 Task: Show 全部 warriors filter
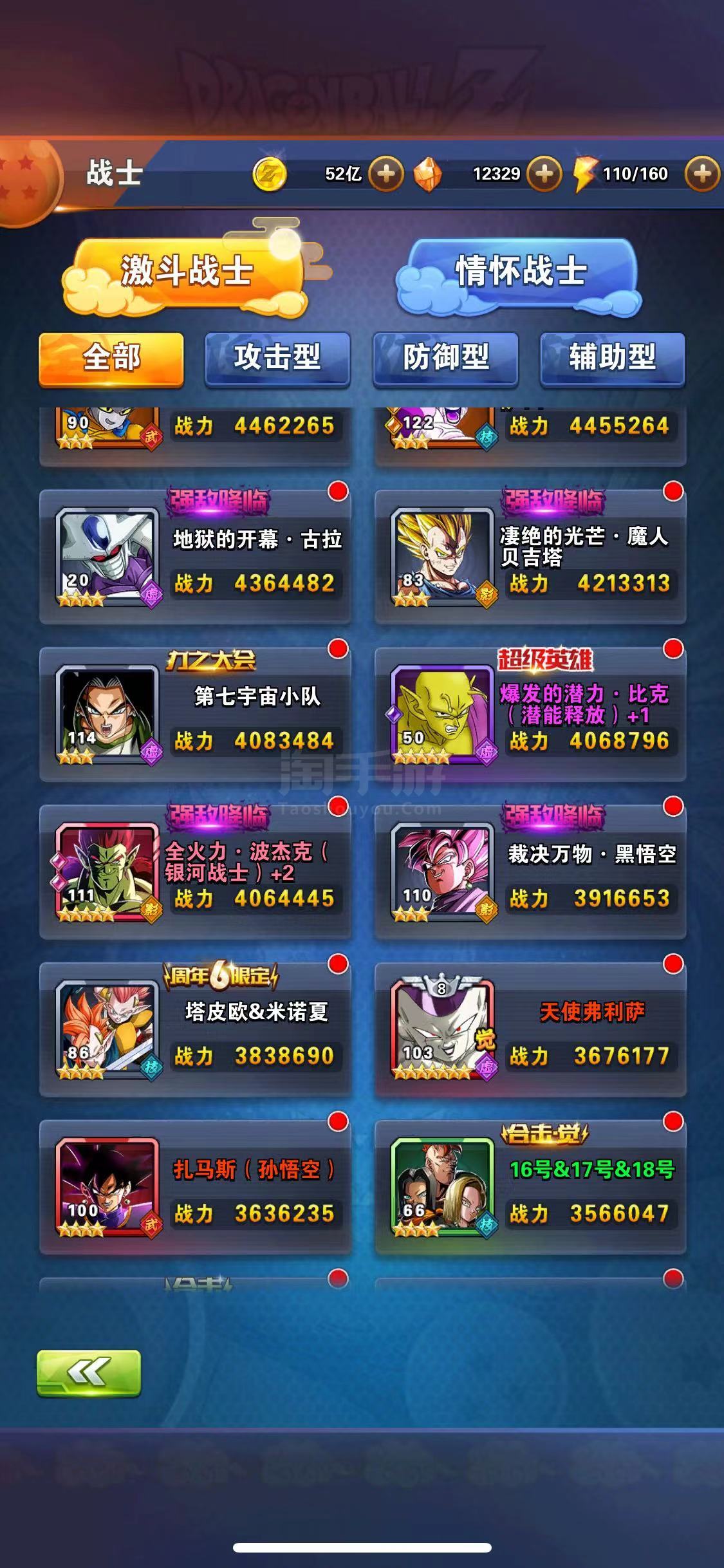(x=111, y=359)
